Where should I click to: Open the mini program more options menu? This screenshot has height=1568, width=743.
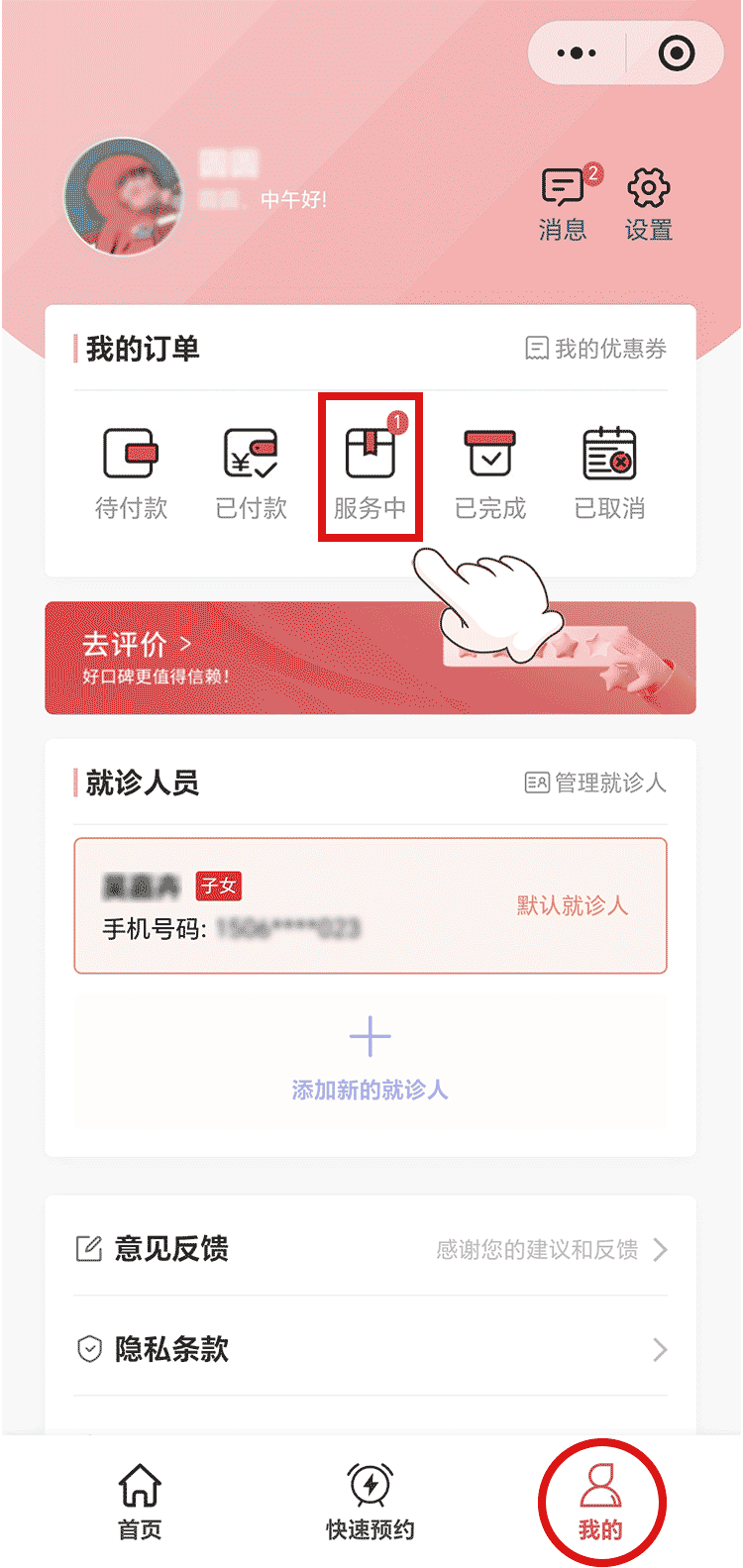(x=578, y=52)
